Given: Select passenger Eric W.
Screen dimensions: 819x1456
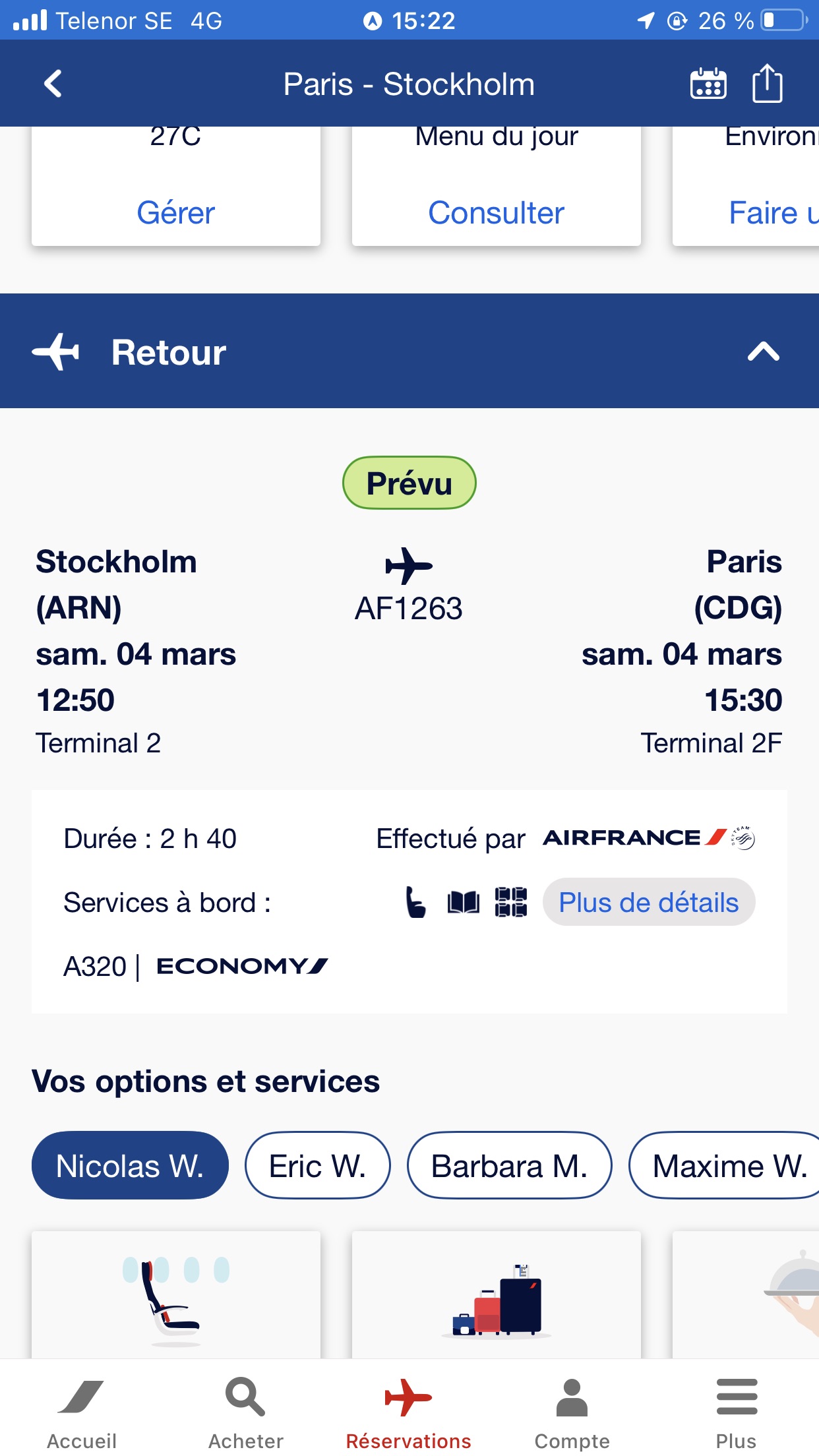Looking at the screenshot, I should tap(317, 1165).
